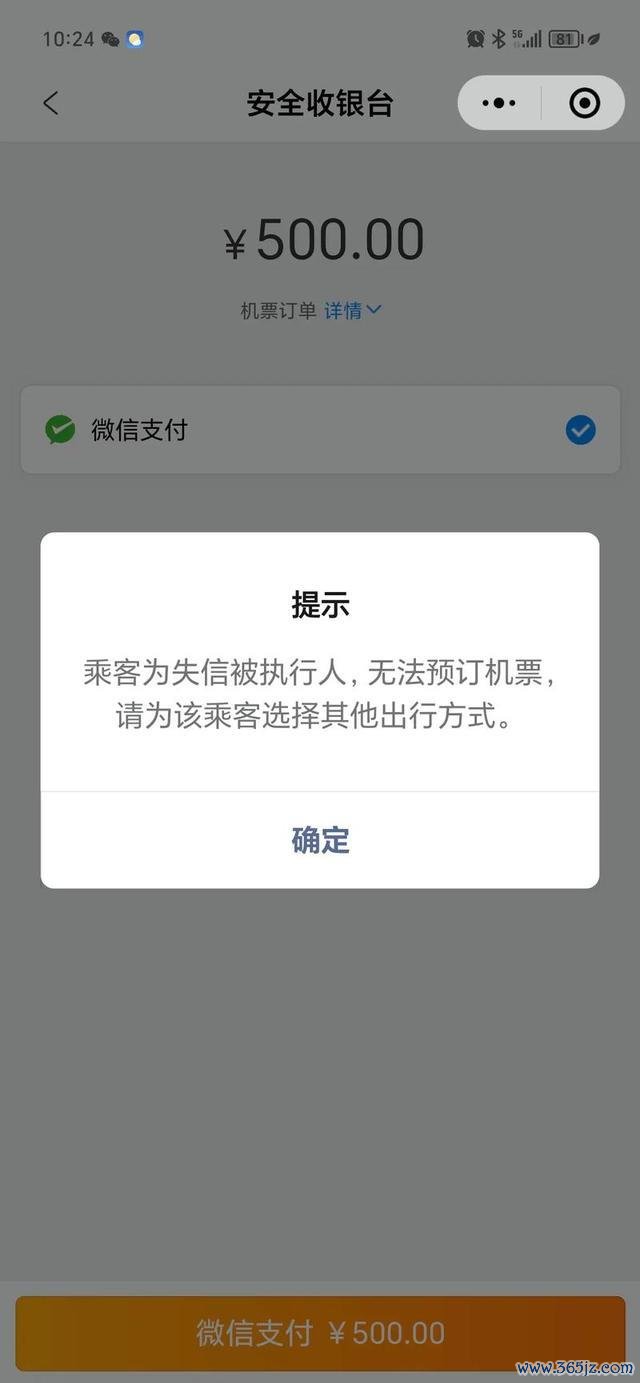Tap the 微信支付 ¥500.00 pay button
640x1383 pixels.
click(320, 1333)
